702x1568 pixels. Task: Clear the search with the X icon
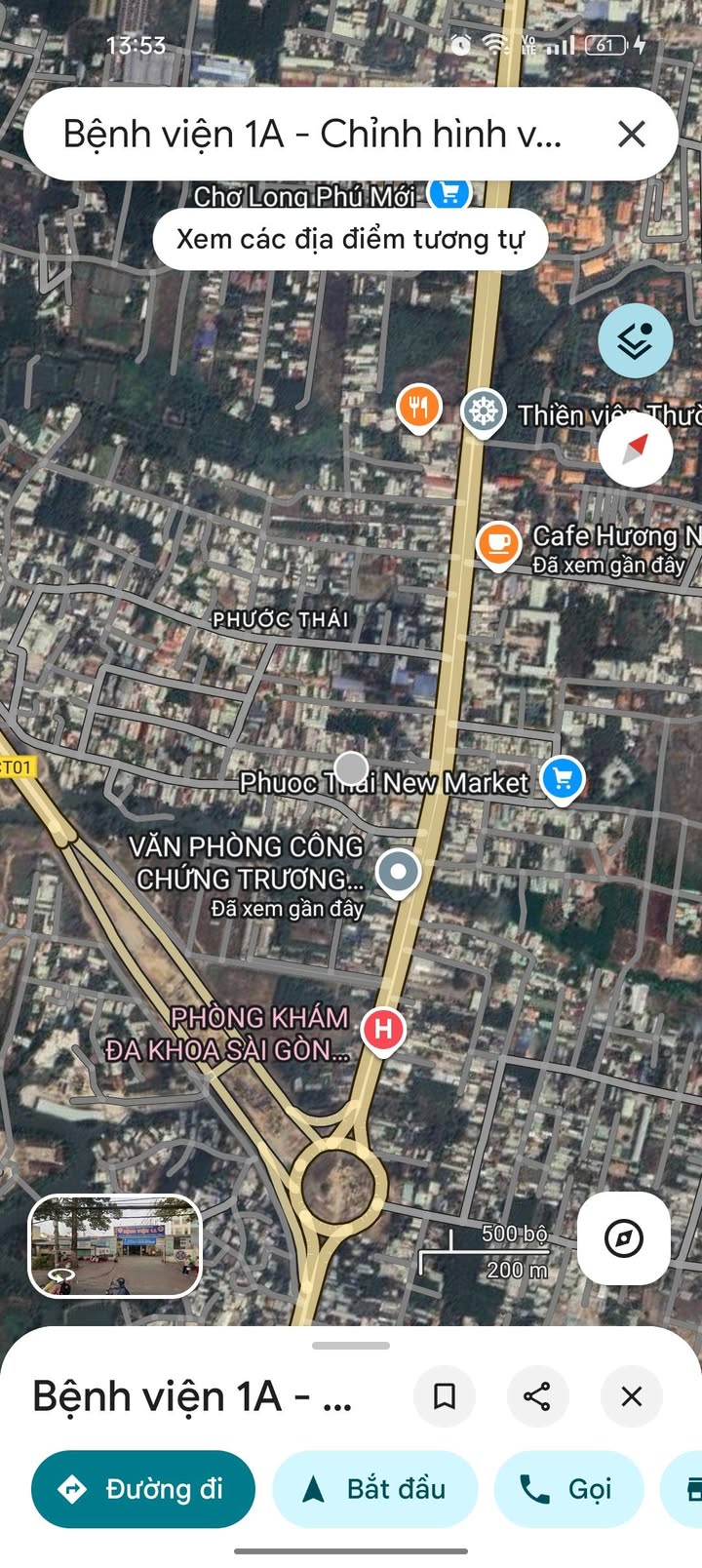point(632,134)
